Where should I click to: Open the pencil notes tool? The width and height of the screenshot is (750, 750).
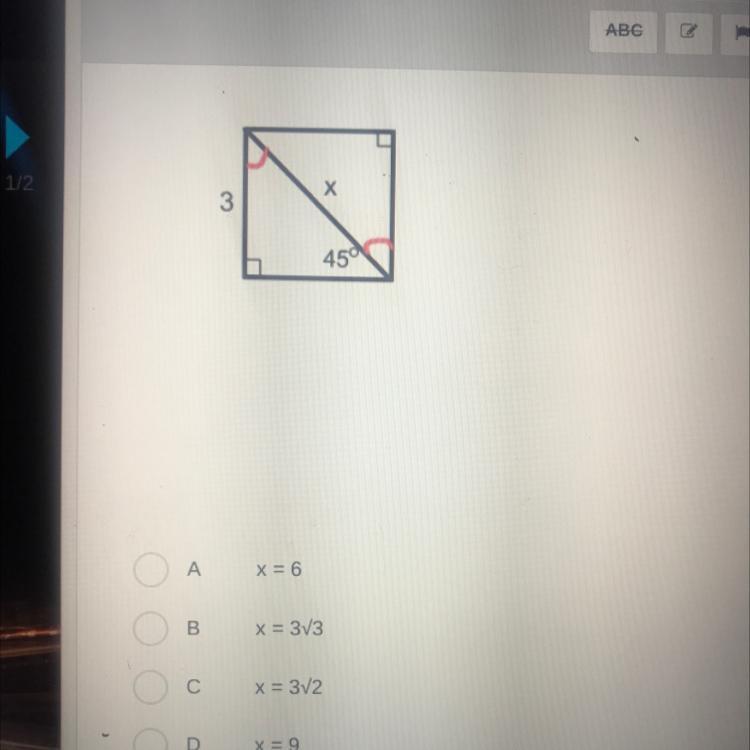coord(688,31)
